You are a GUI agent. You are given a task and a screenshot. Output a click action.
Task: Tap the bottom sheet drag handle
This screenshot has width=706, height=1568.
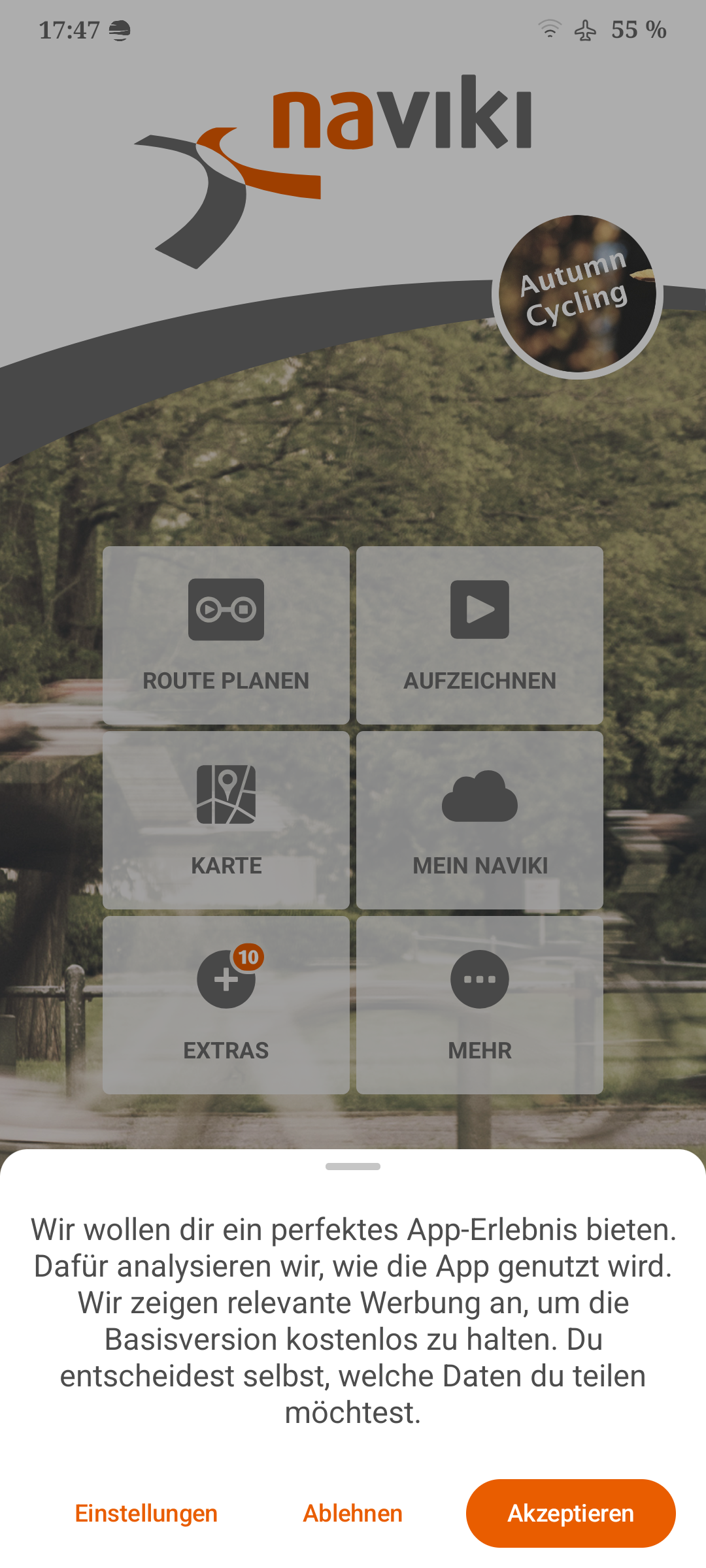tap(353, 1166)
